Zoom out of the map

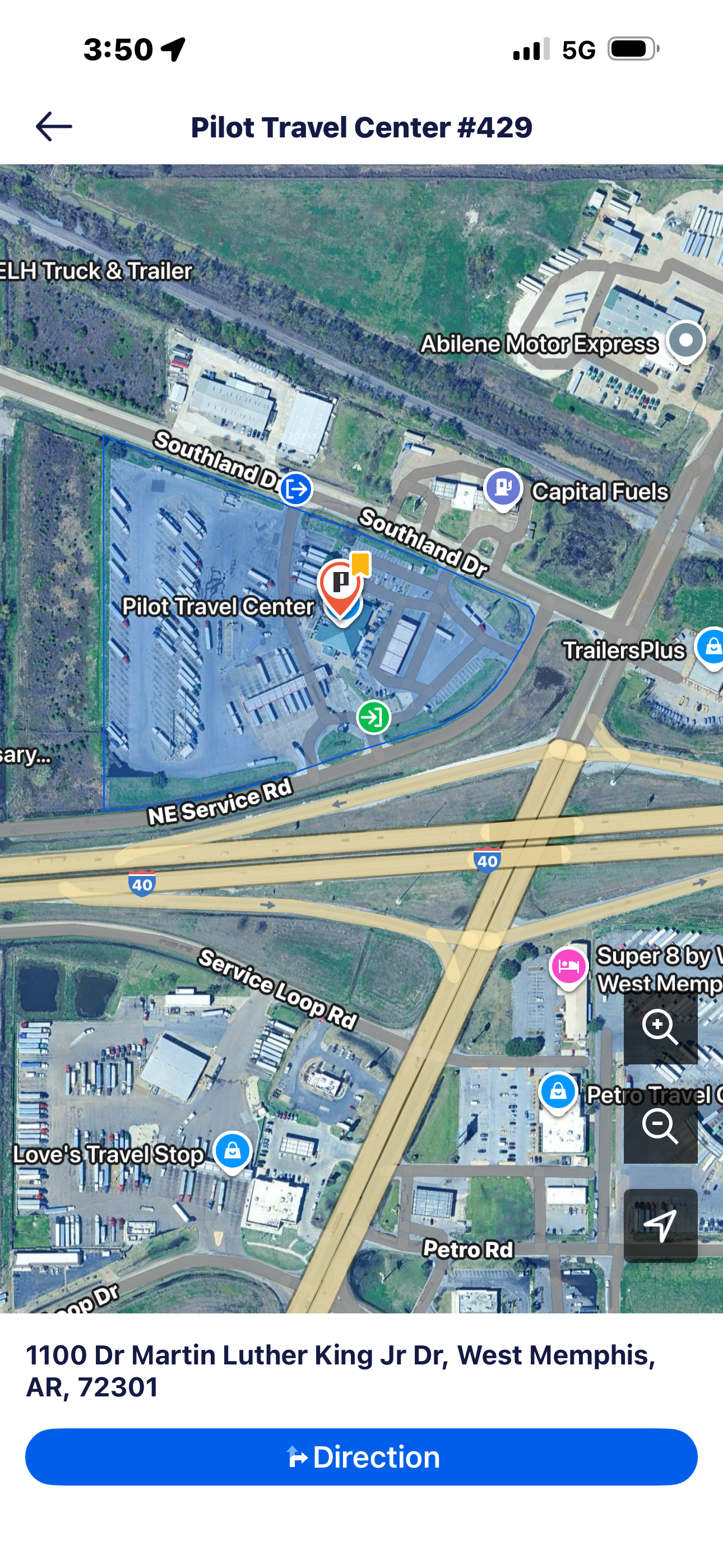(660, 1126)
